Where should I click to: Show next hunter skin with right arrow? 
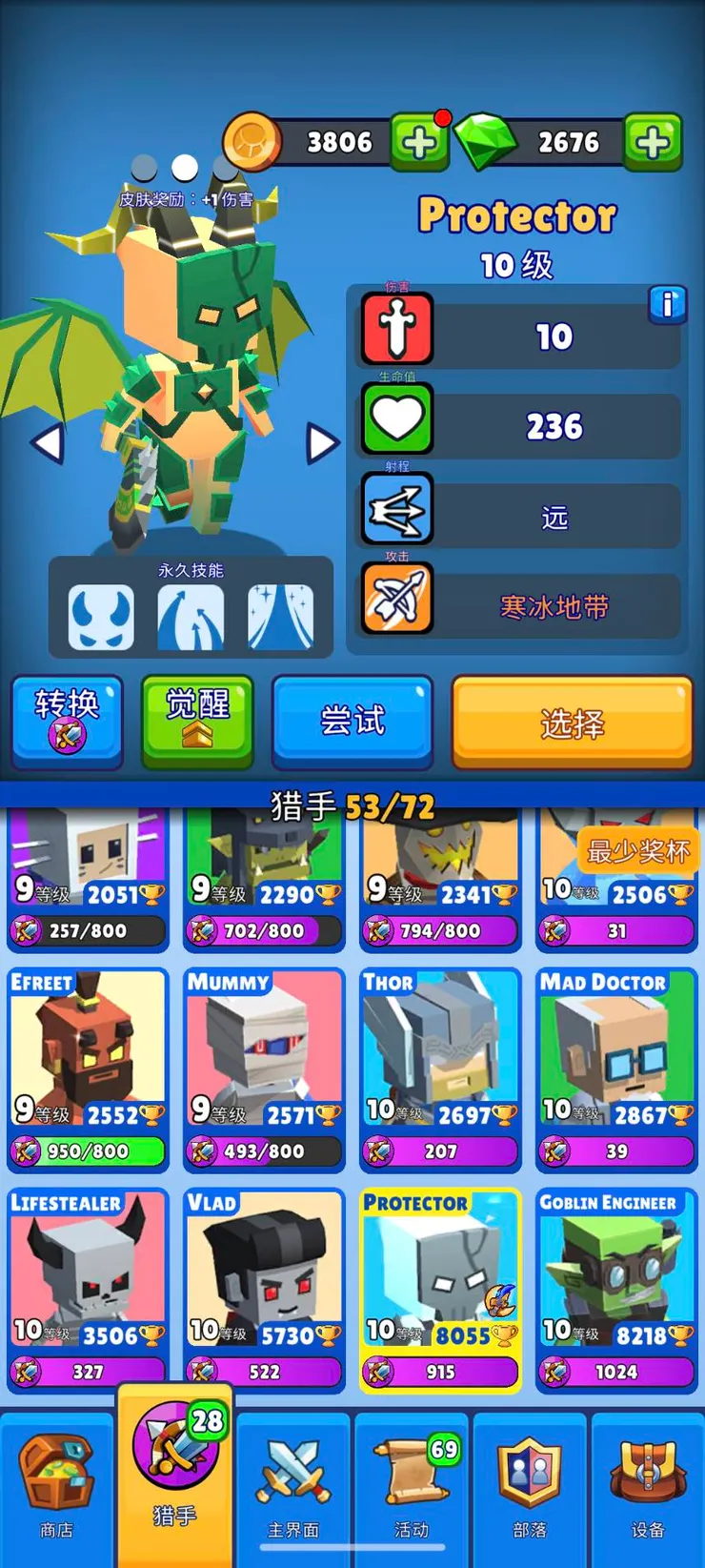pyautogui.click(x=322, y=443)
